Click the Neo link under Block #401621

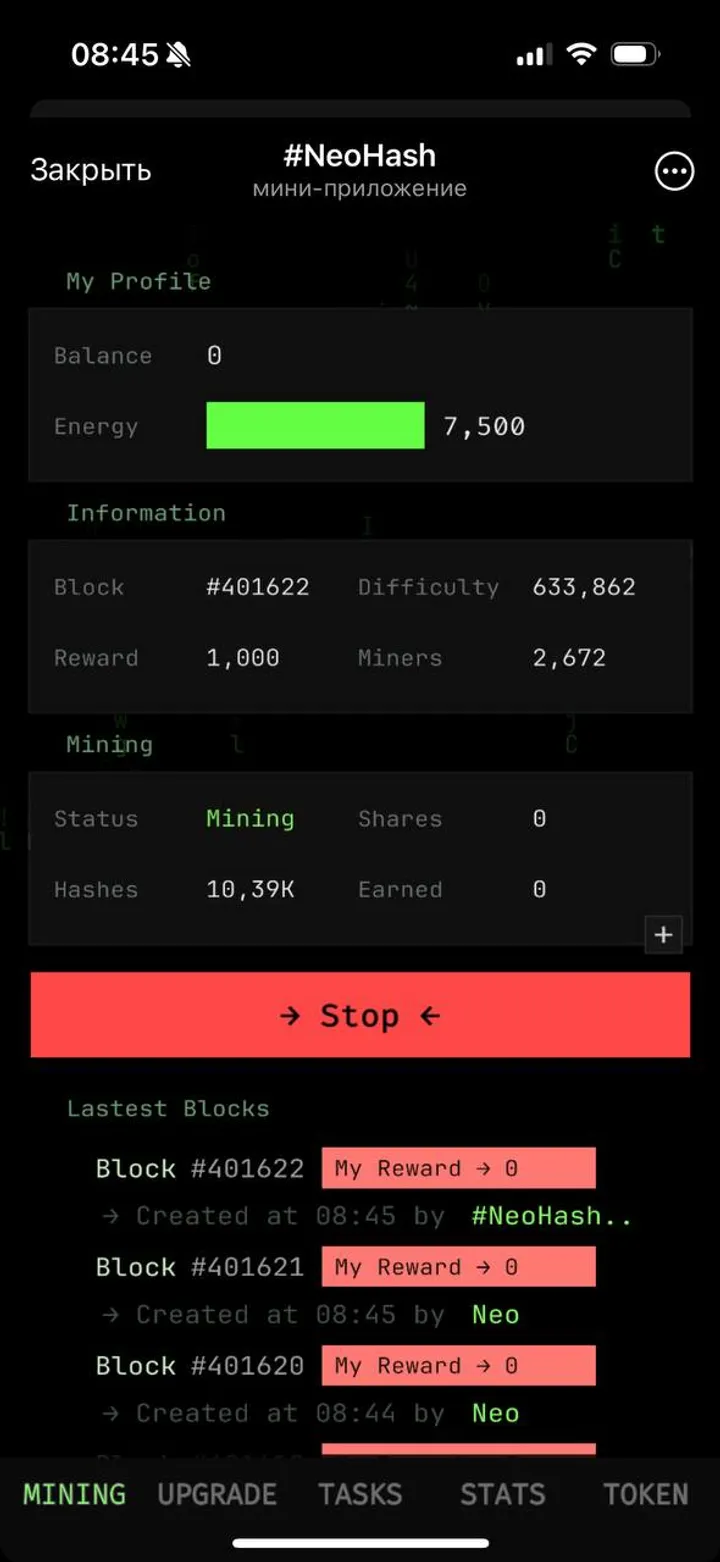(x=494, y=1315)
